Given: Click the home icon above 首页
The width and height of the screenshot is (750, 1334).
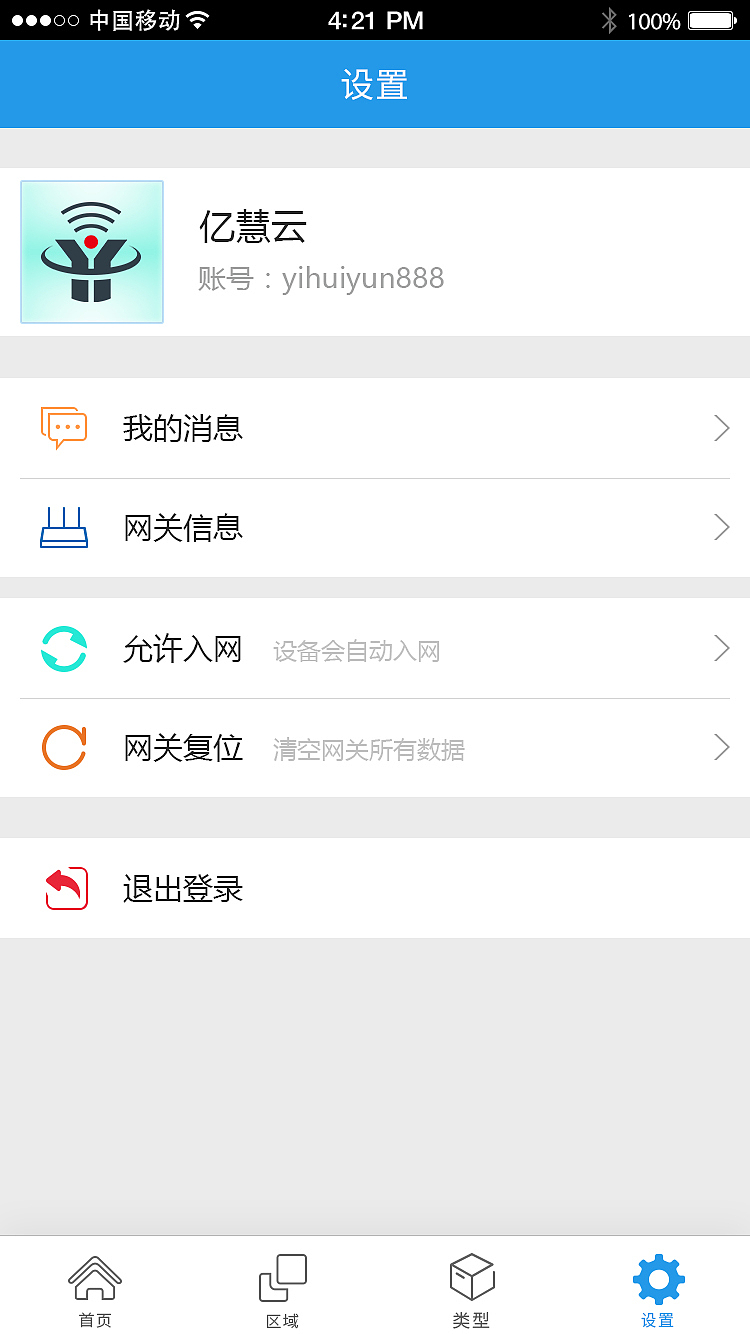Looking at the screenshot, I should pos(94,1276).
